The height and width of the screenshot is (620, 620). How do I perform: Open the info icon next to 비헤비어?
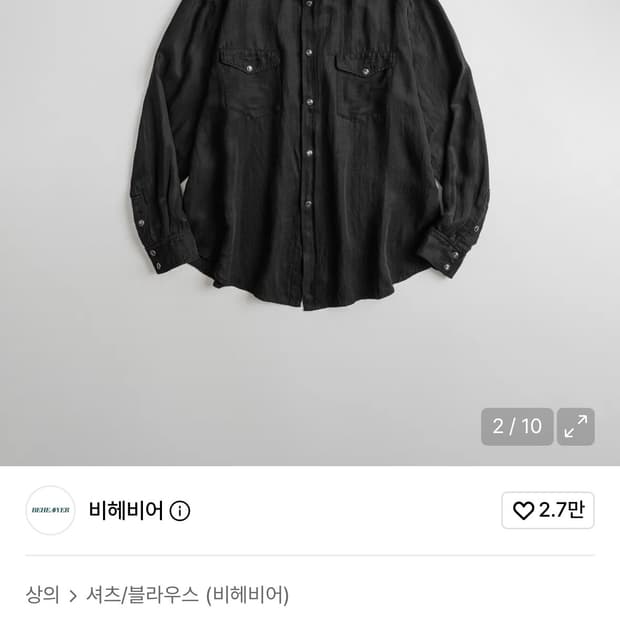coord(180,511)
